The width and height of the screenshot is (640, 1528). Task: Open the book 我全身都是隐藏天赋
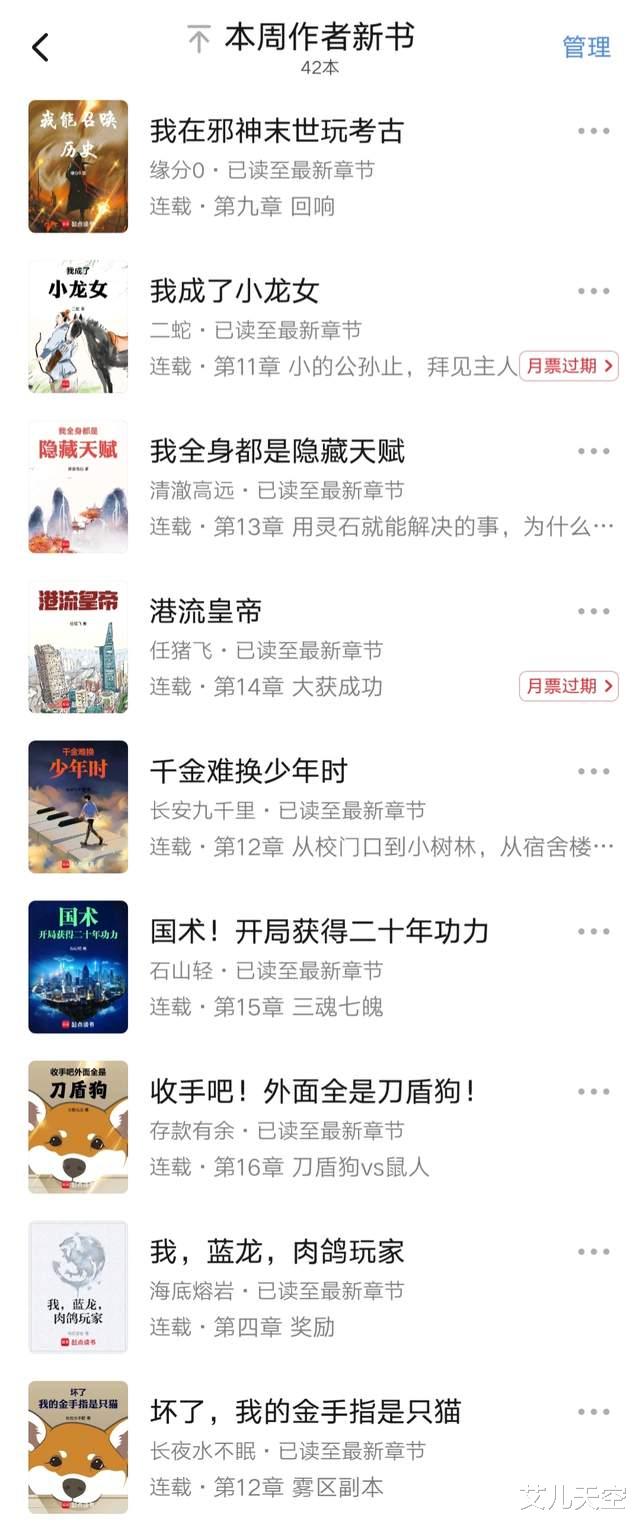pyautogui.click(x=277, y=451)
